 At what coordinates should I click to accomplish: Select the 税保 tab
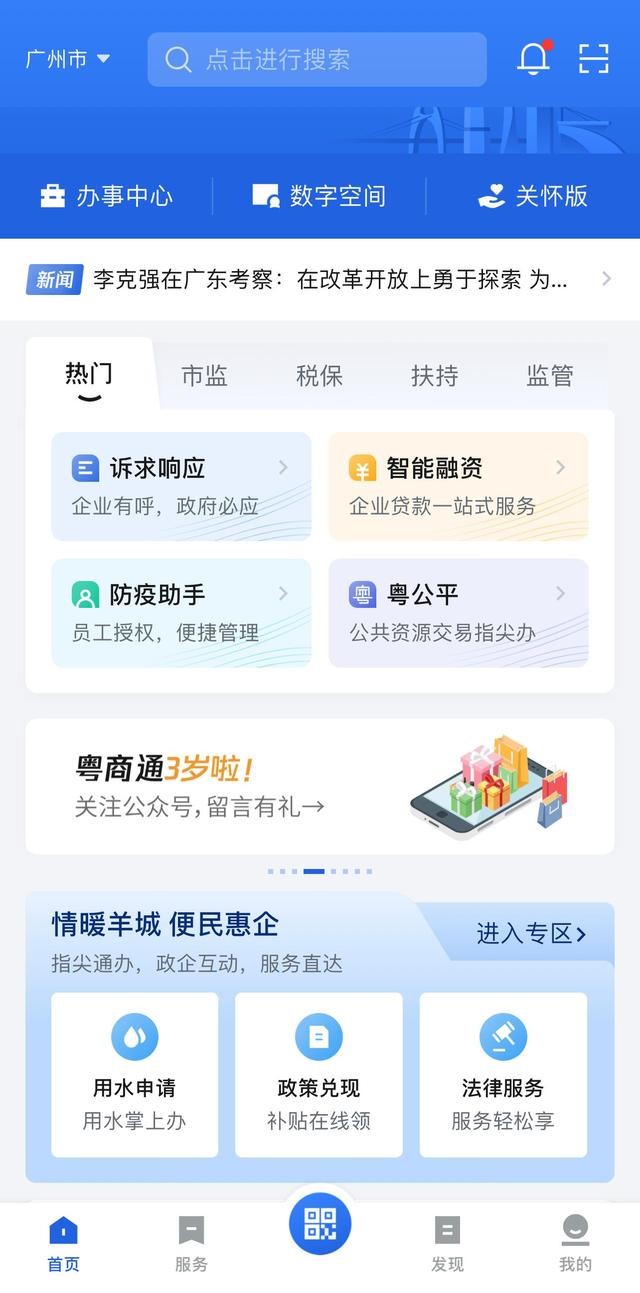tap(319, 376)
